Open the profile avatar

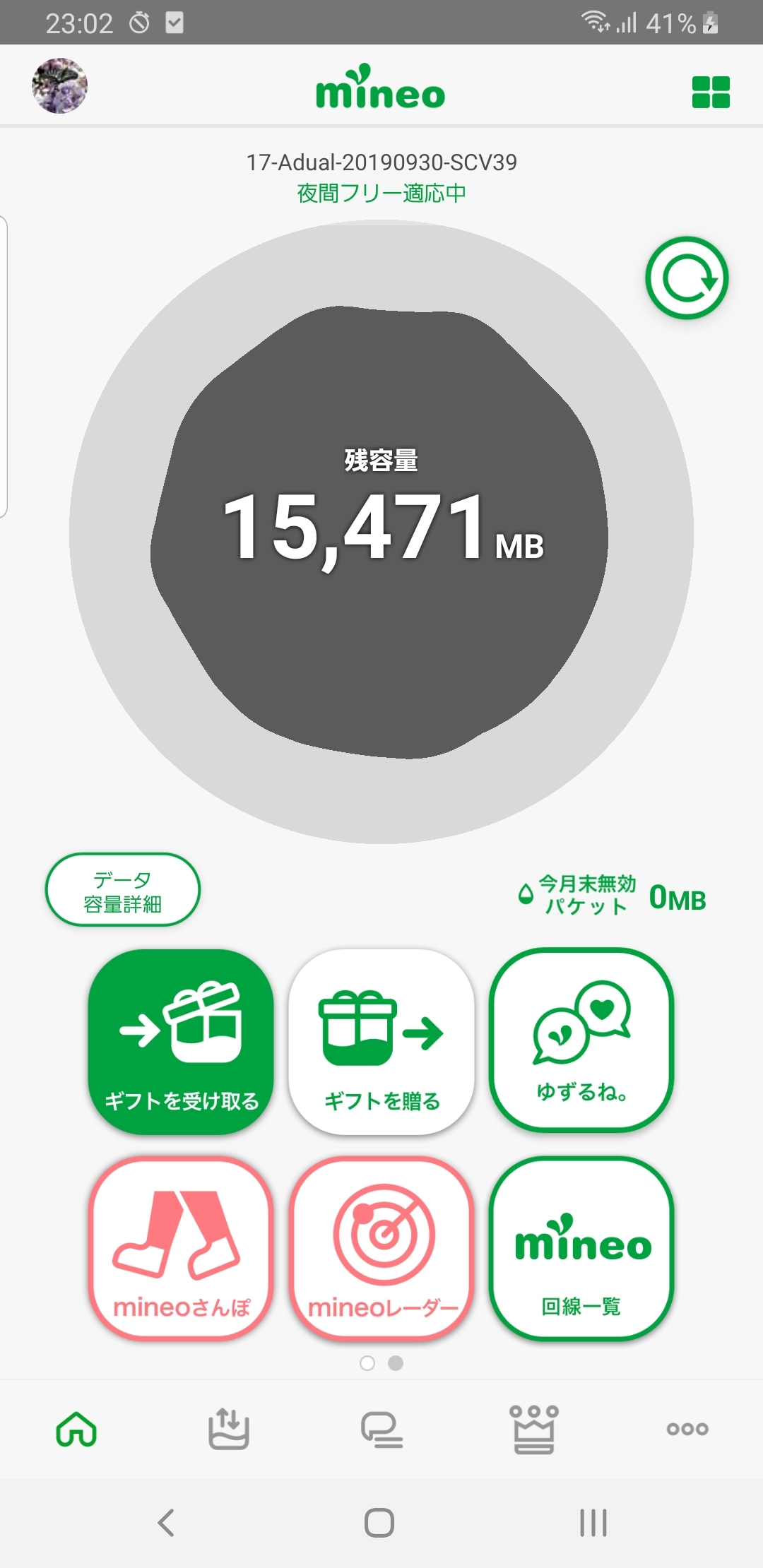coord(60,86)
